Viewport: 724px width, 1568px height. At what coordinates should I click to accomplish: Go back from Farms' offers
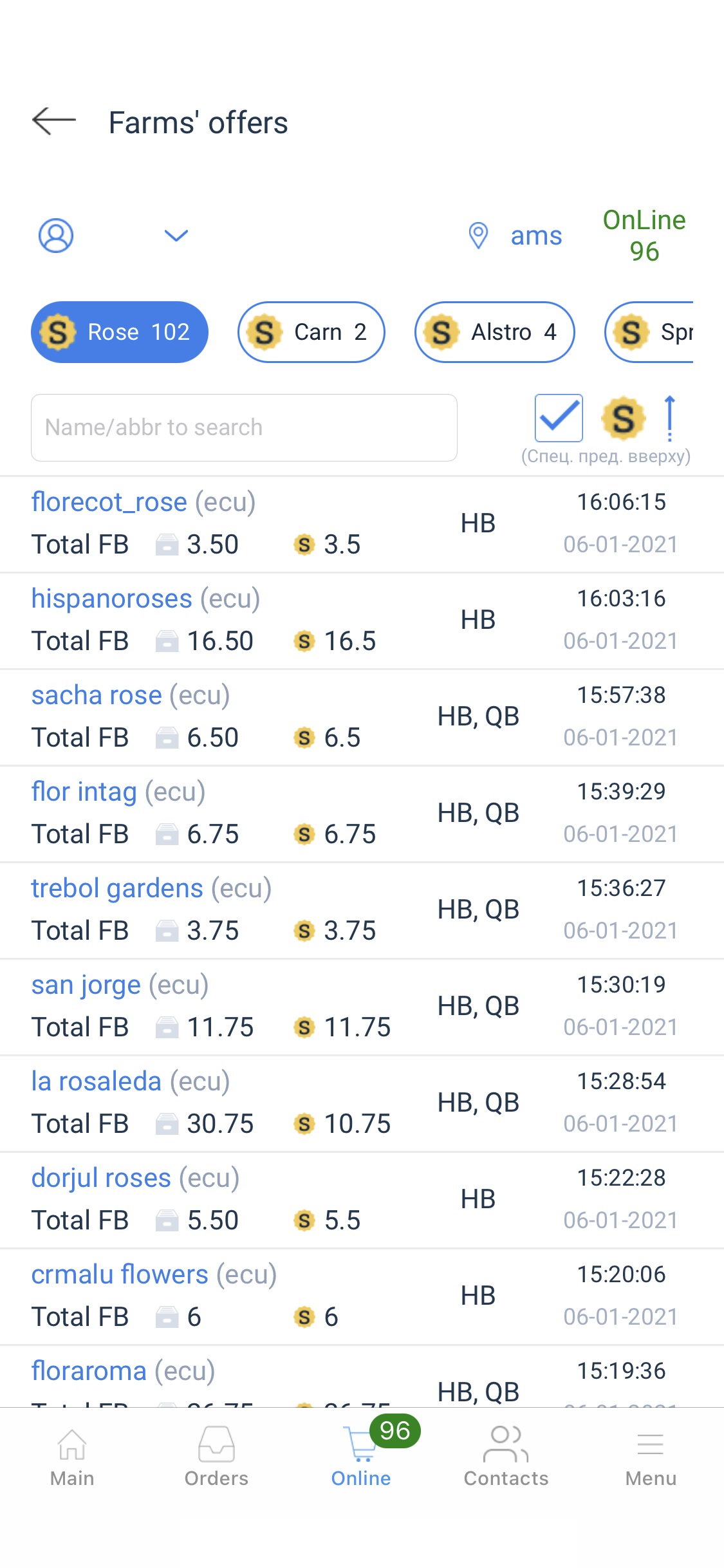(54, 121)
